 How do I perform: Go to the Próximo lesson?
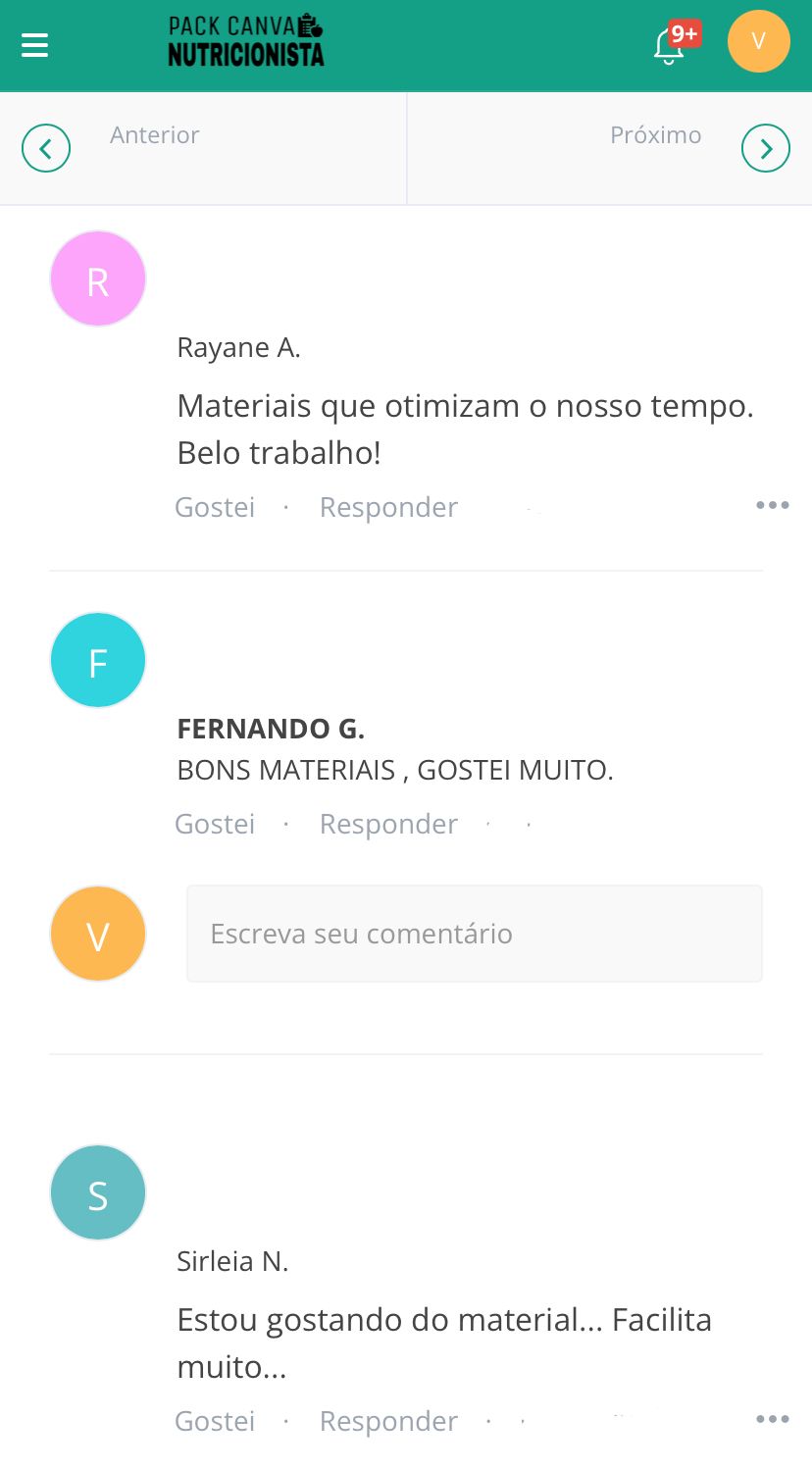[765, 148]
